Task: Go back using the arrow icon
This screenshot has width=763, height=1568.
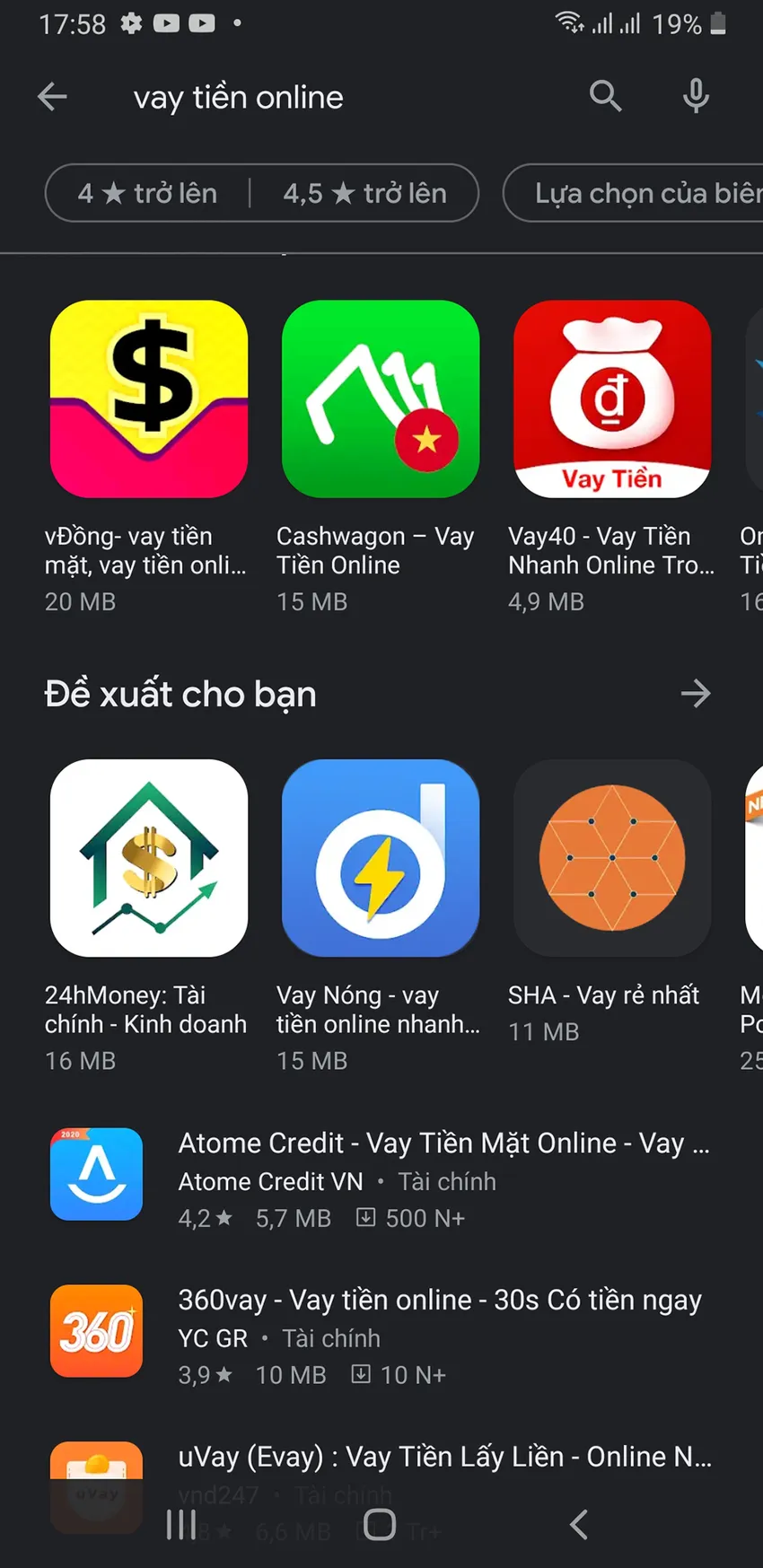Action: point(52,97)
